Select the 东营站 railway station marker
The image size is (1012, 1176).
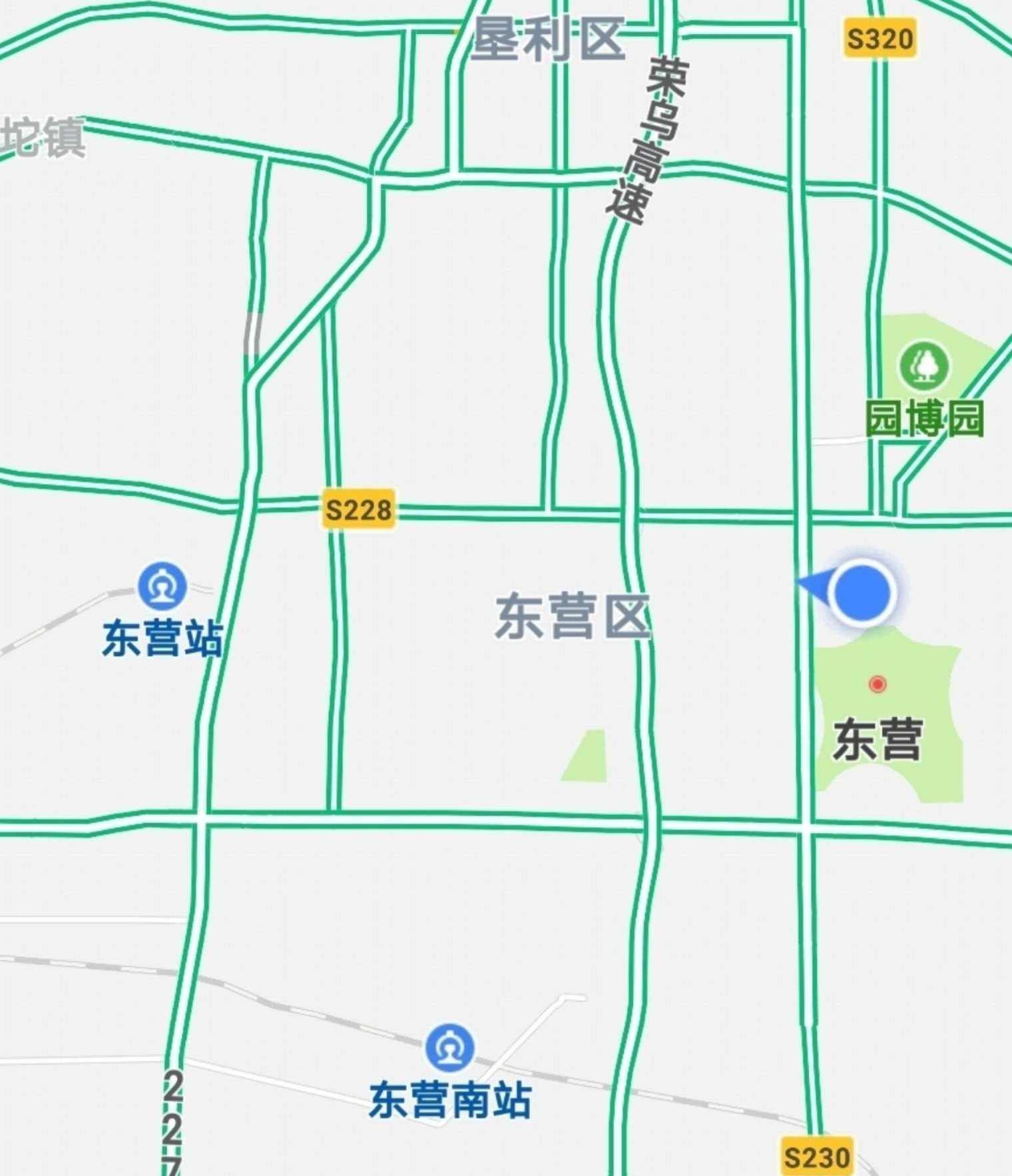(162, 587)
